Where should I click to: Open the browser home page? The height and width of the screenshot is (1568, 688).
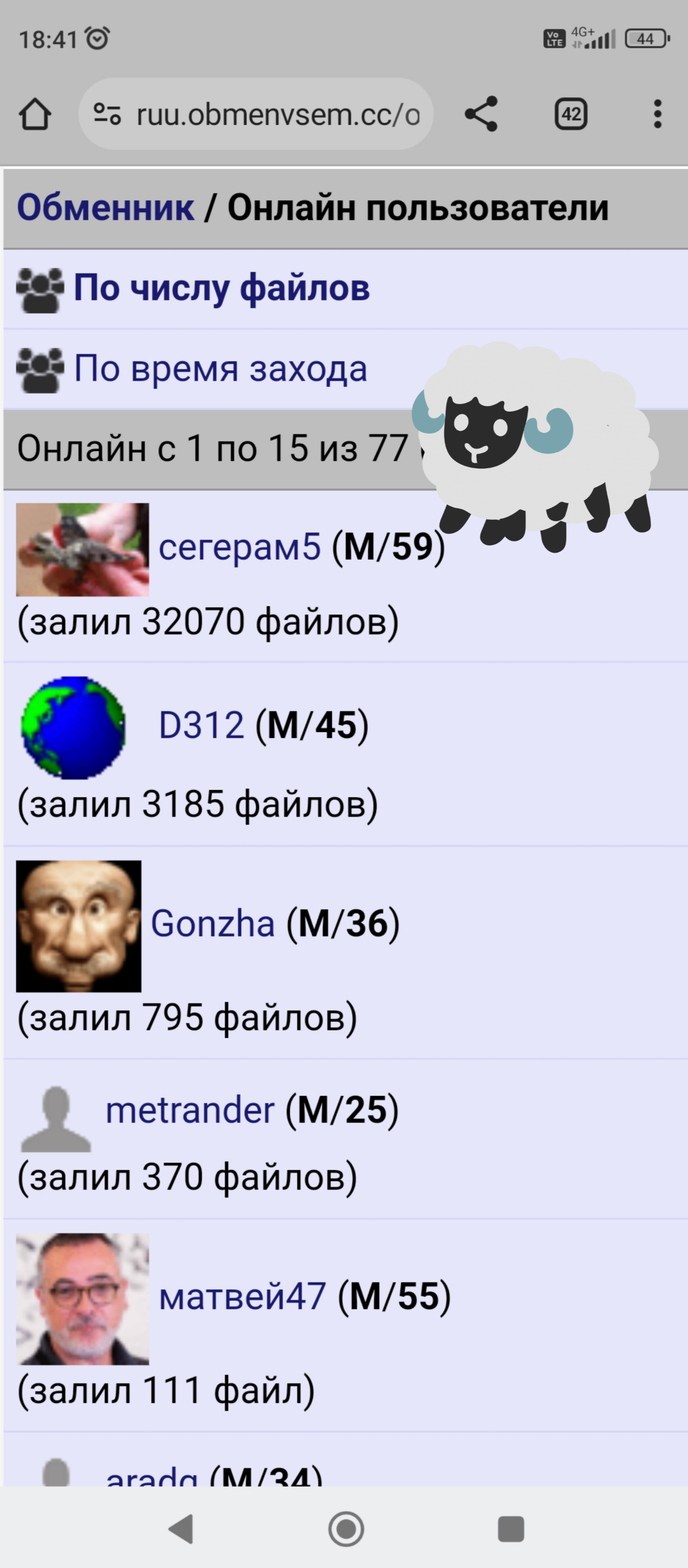pos(35,114)
